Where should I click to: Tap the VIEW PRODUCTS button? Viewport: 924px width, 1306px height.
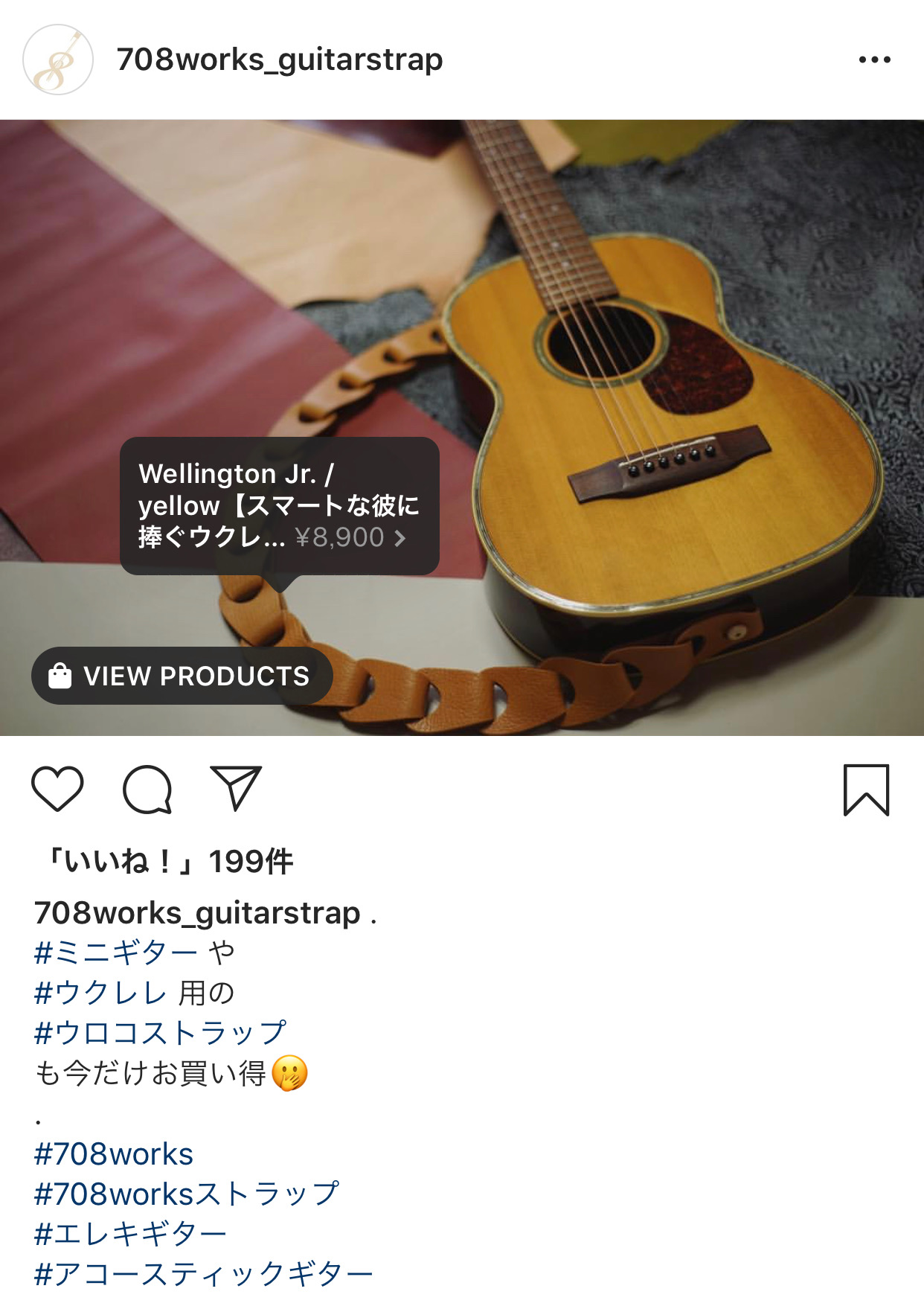click(x=182, y=676)
